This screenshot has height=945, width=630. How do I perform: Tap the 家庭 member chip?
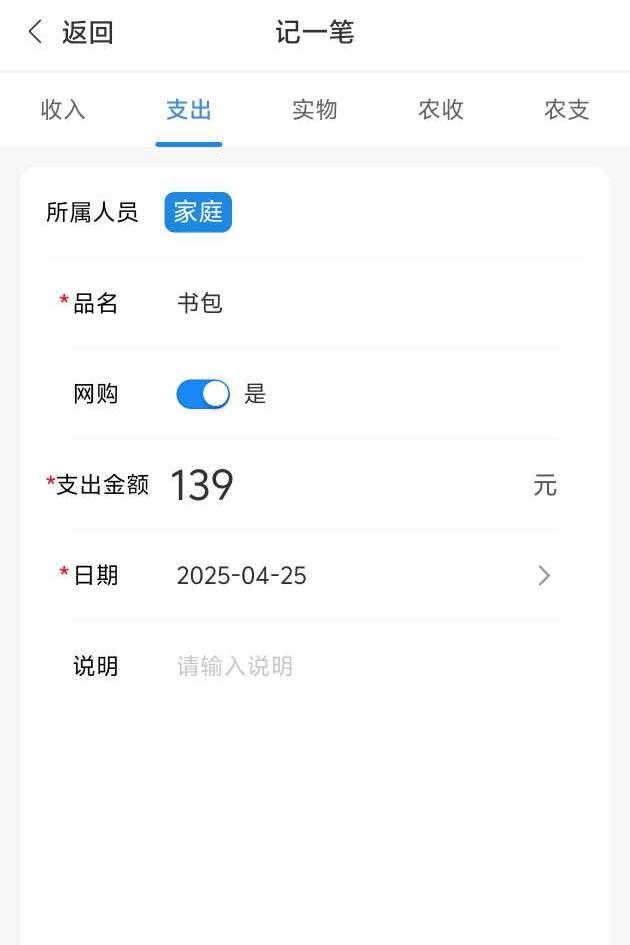pyautogui.click(x=198, y=212)
